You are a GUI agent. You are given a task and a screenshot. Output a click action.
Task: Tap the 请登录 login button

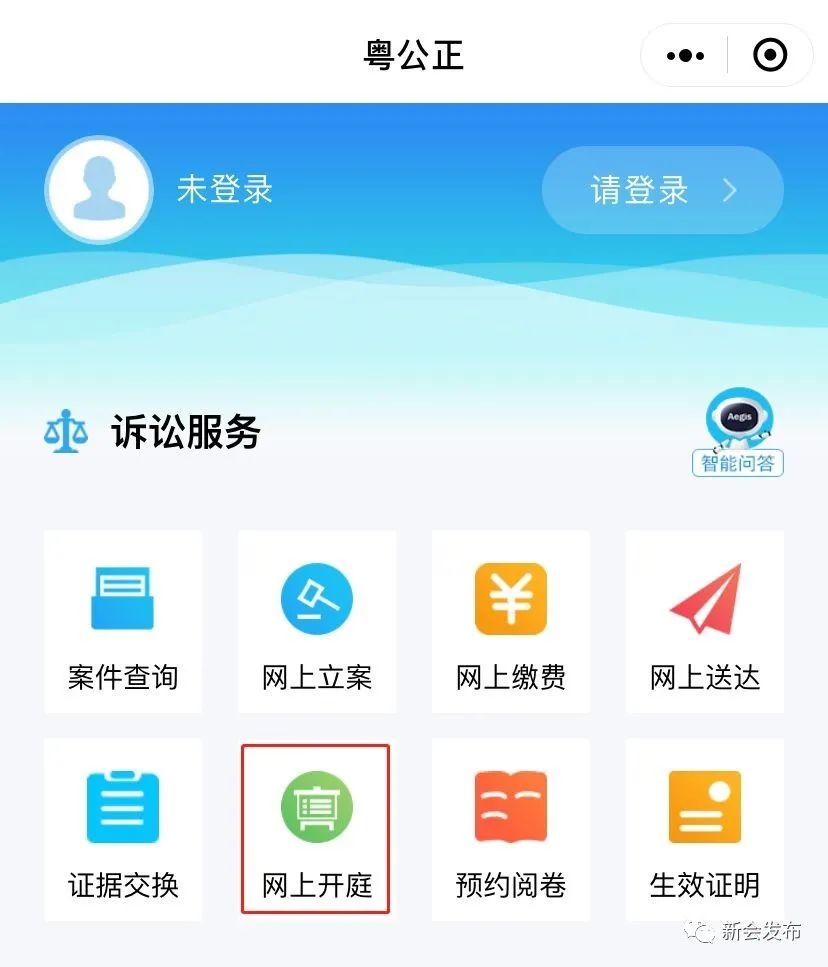(x=662, y=190)
